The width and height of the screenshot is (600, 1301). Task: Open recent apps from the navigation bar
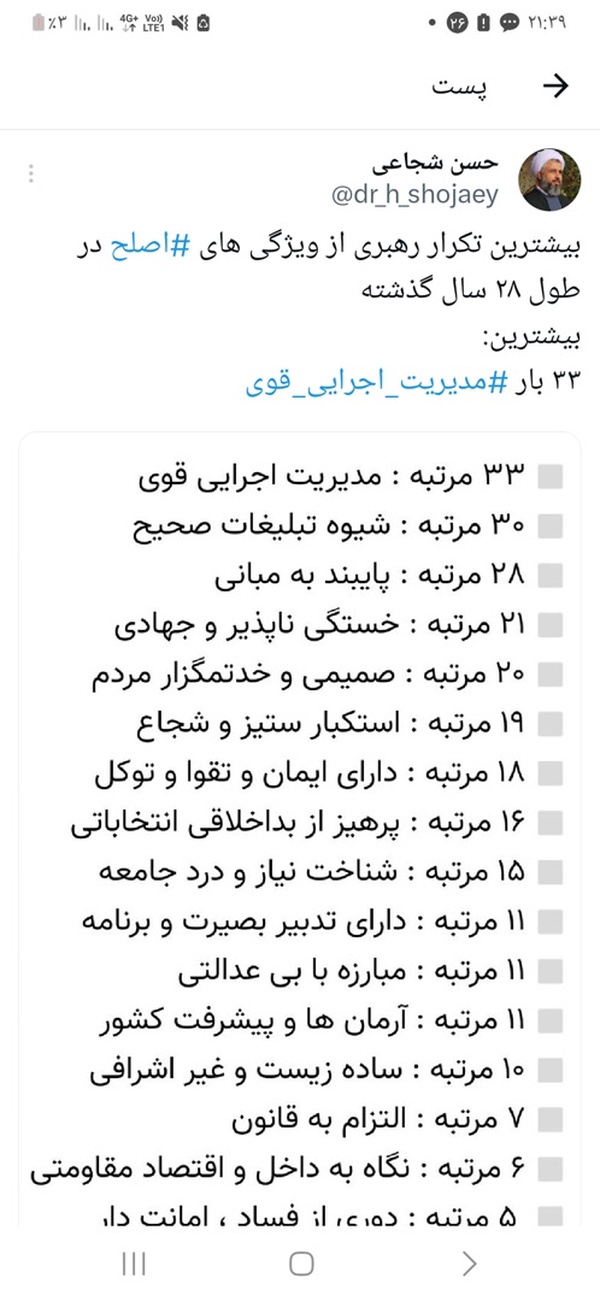click(x=133, y=1264)
